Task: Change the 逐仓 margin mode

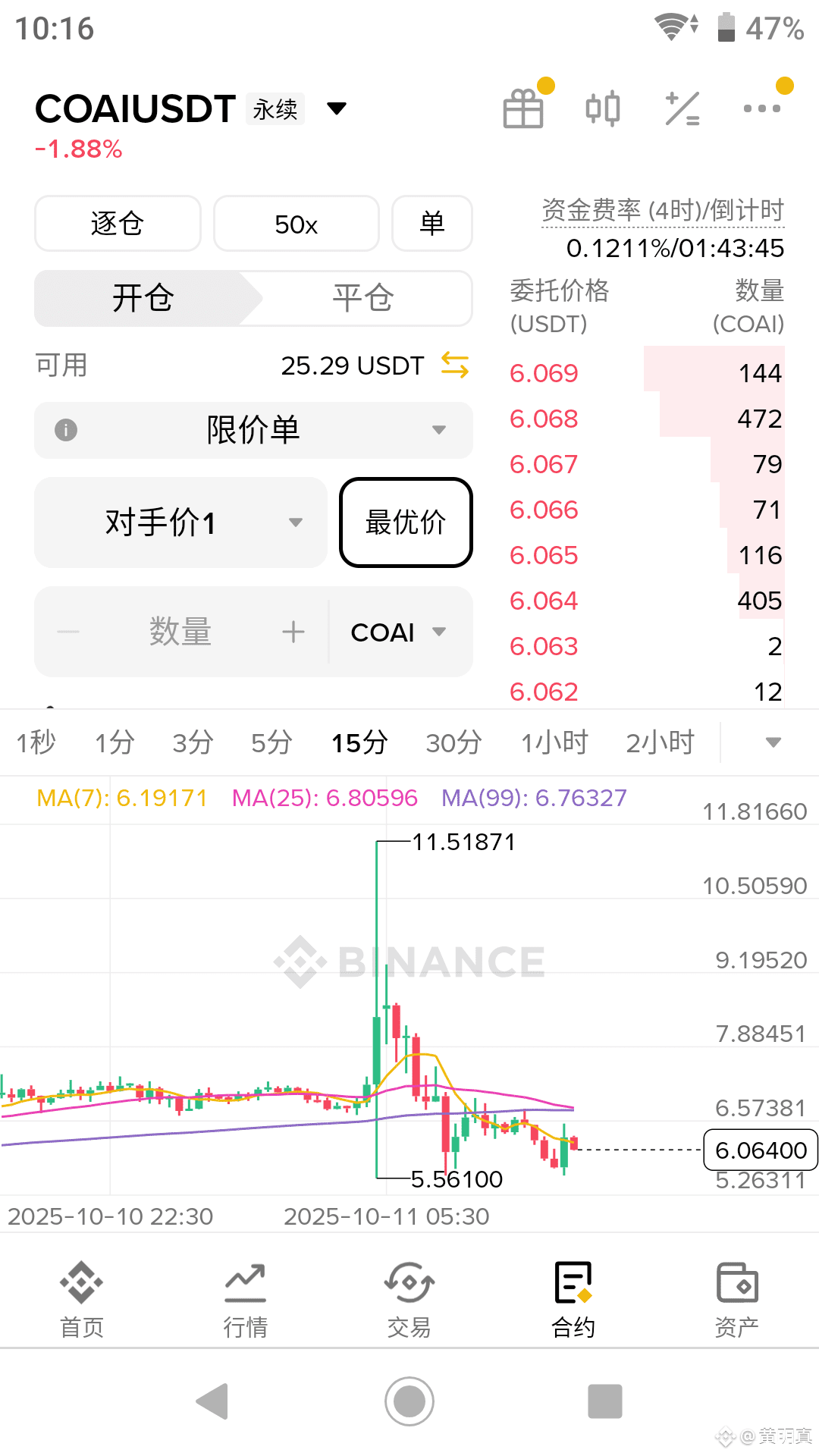Action: (x=118, y=224)
